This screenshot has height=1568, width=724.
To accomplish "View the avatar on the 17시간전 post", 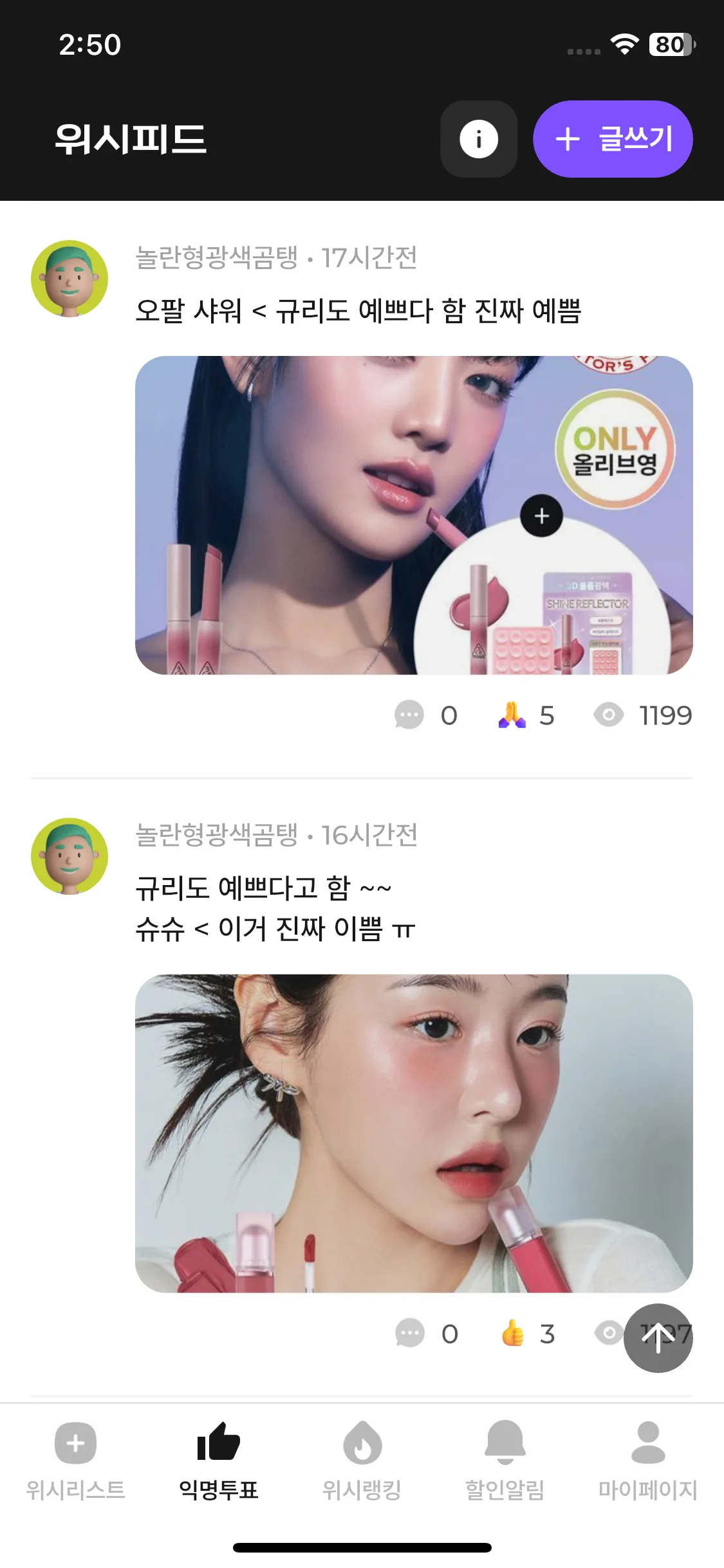I will click(70, 279).
